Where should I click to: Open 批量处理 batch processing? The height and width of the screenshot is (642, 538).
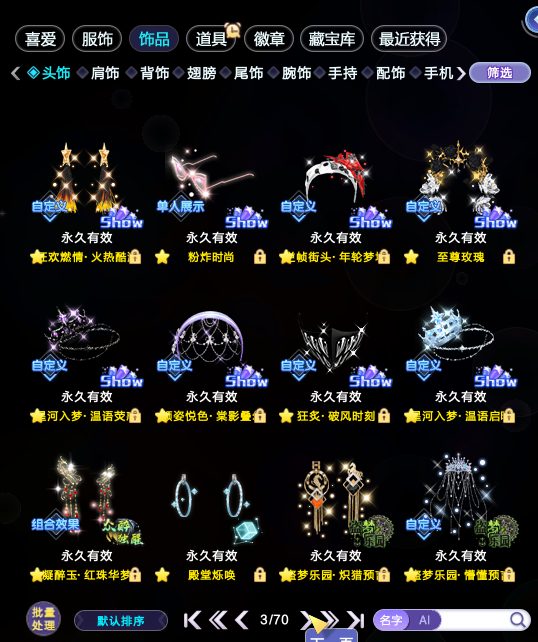point(43,618)
